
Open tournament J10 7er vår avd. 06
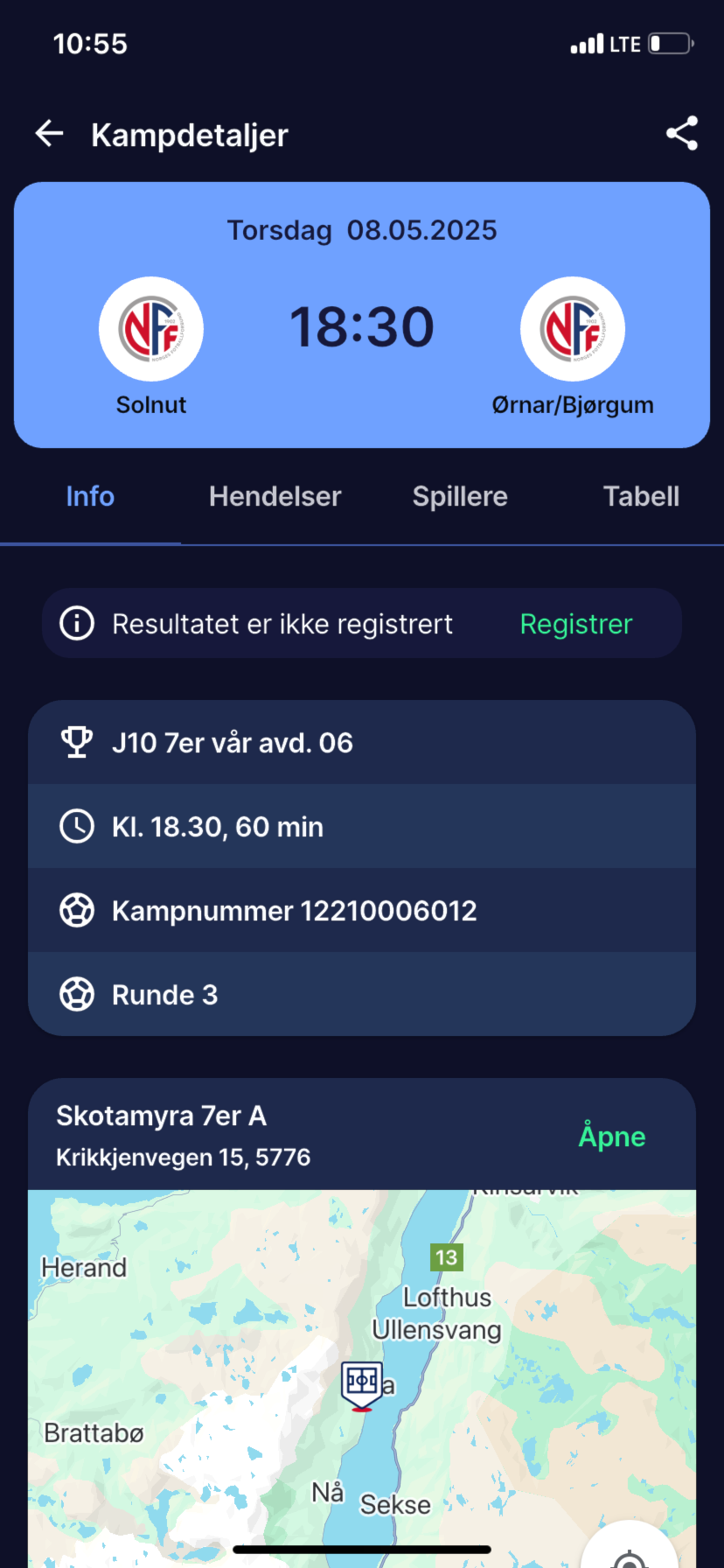(362, 743)
